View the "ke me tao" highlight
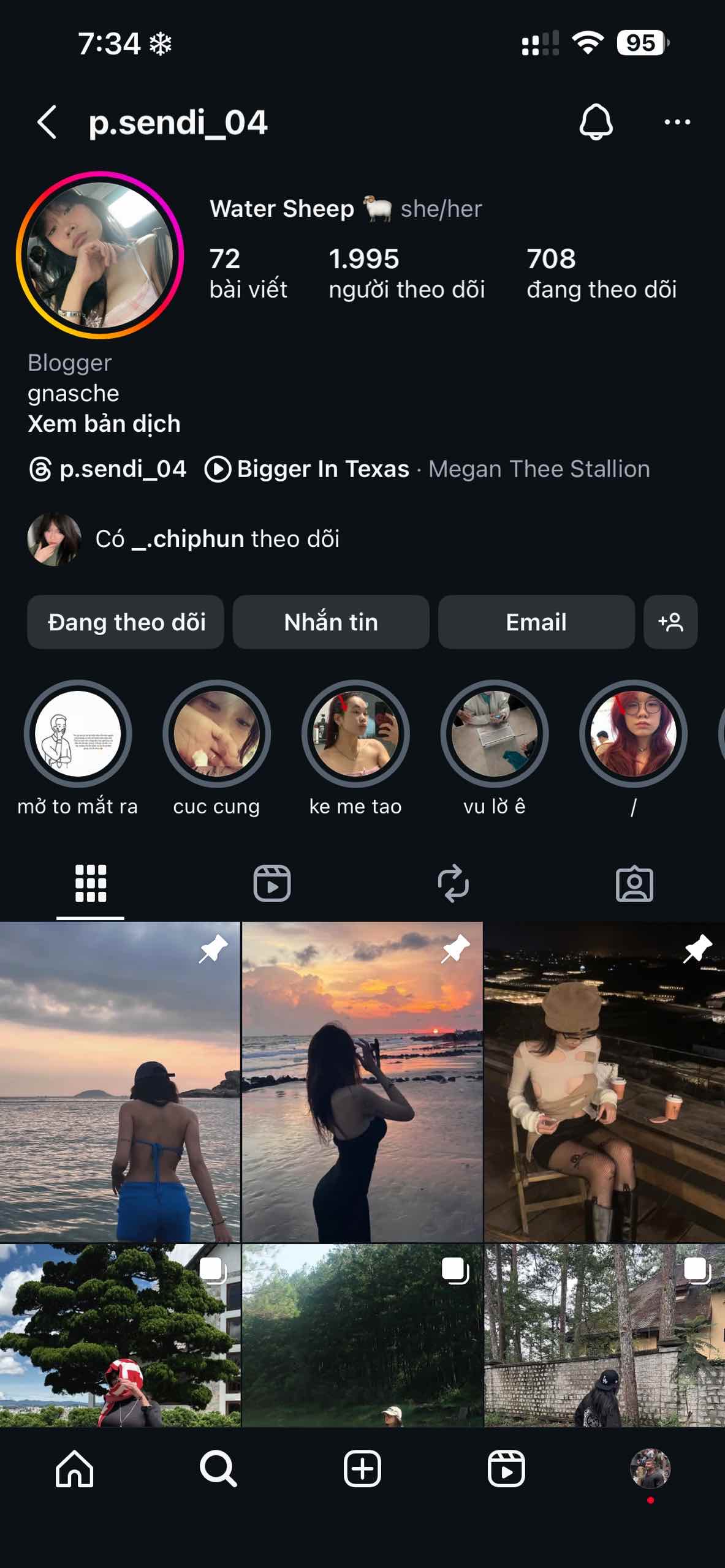 pyautogui.click(x=355, y=734)
